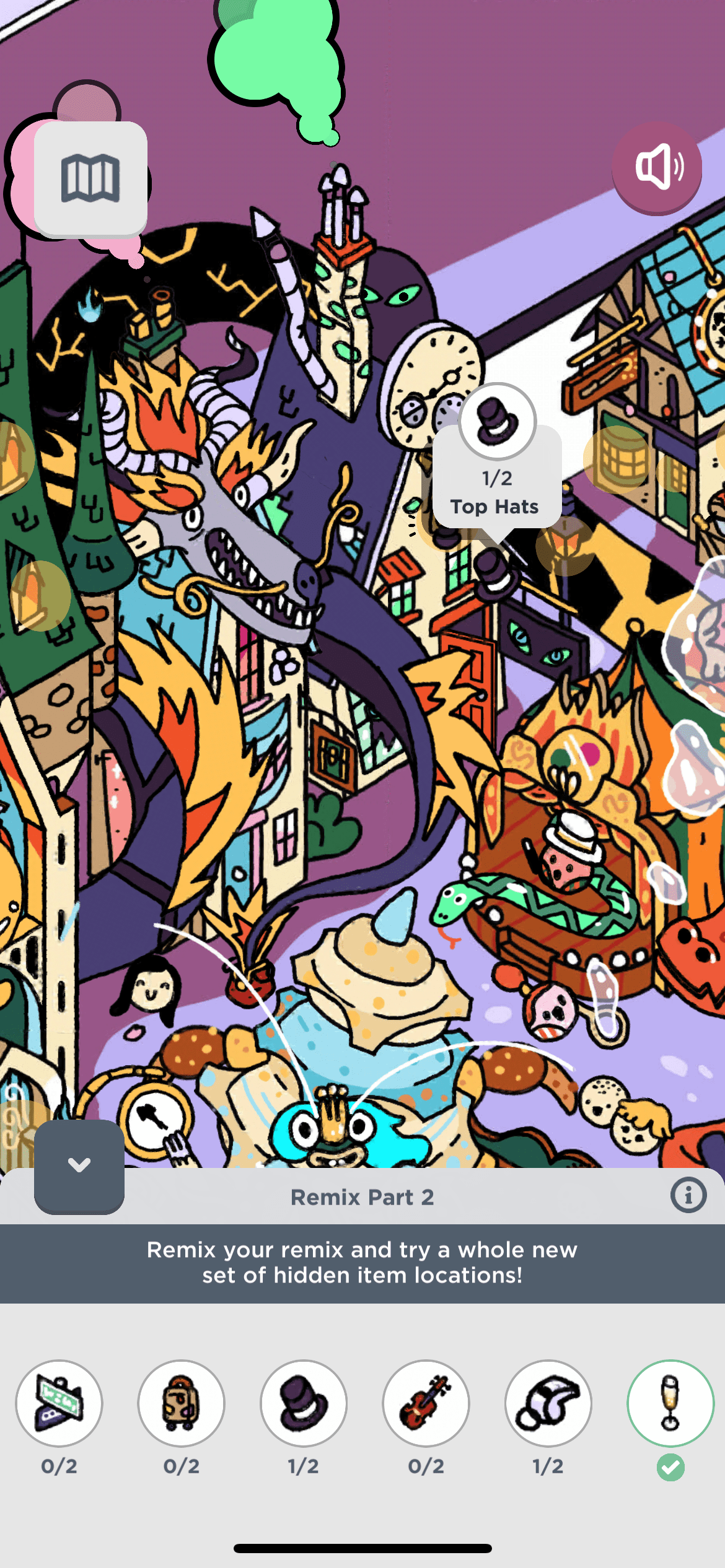Collapse the hidden items panel
The height and width of the screenshot is (1568, 725).
tap(79, 1165)
